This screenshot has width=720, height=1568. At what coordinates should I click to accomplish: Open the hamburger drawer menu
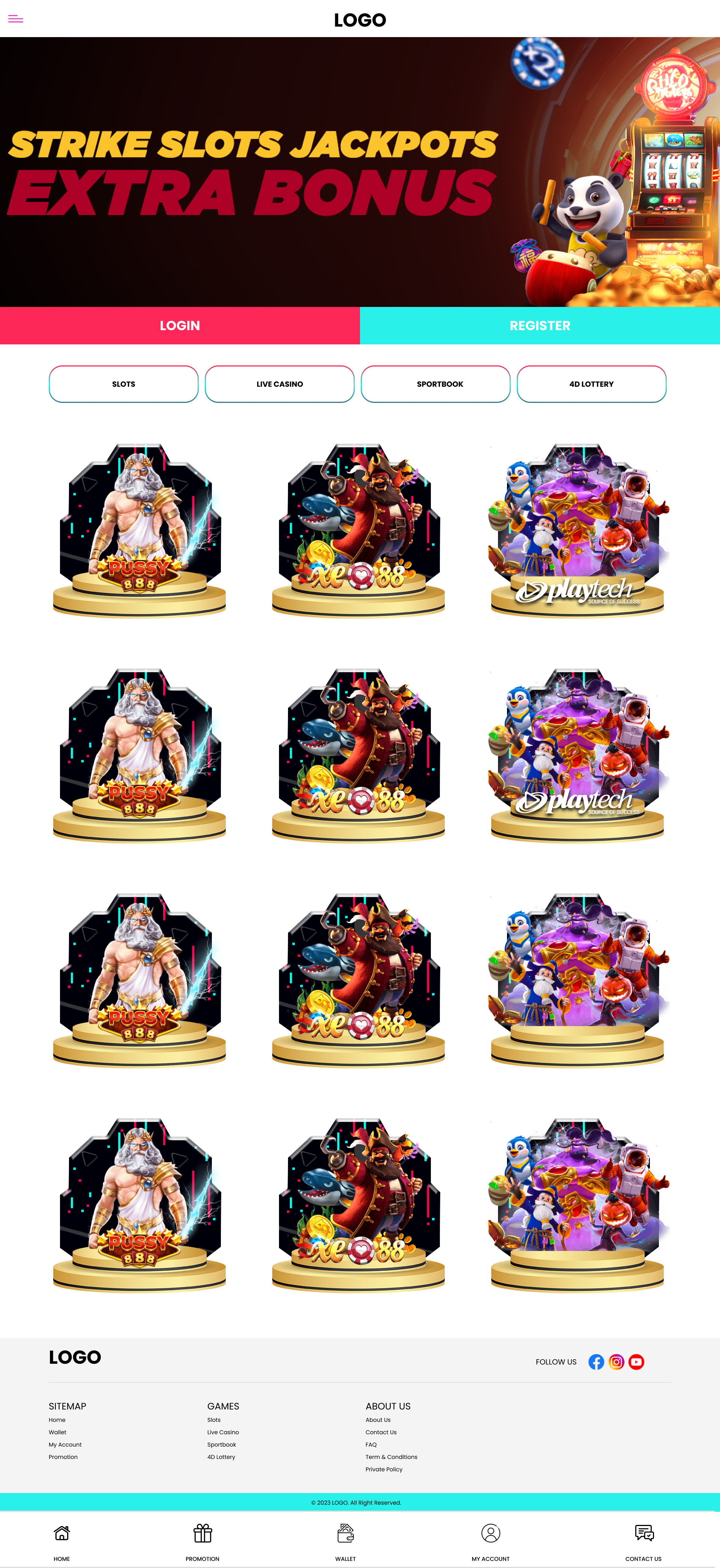pos(16,19)
